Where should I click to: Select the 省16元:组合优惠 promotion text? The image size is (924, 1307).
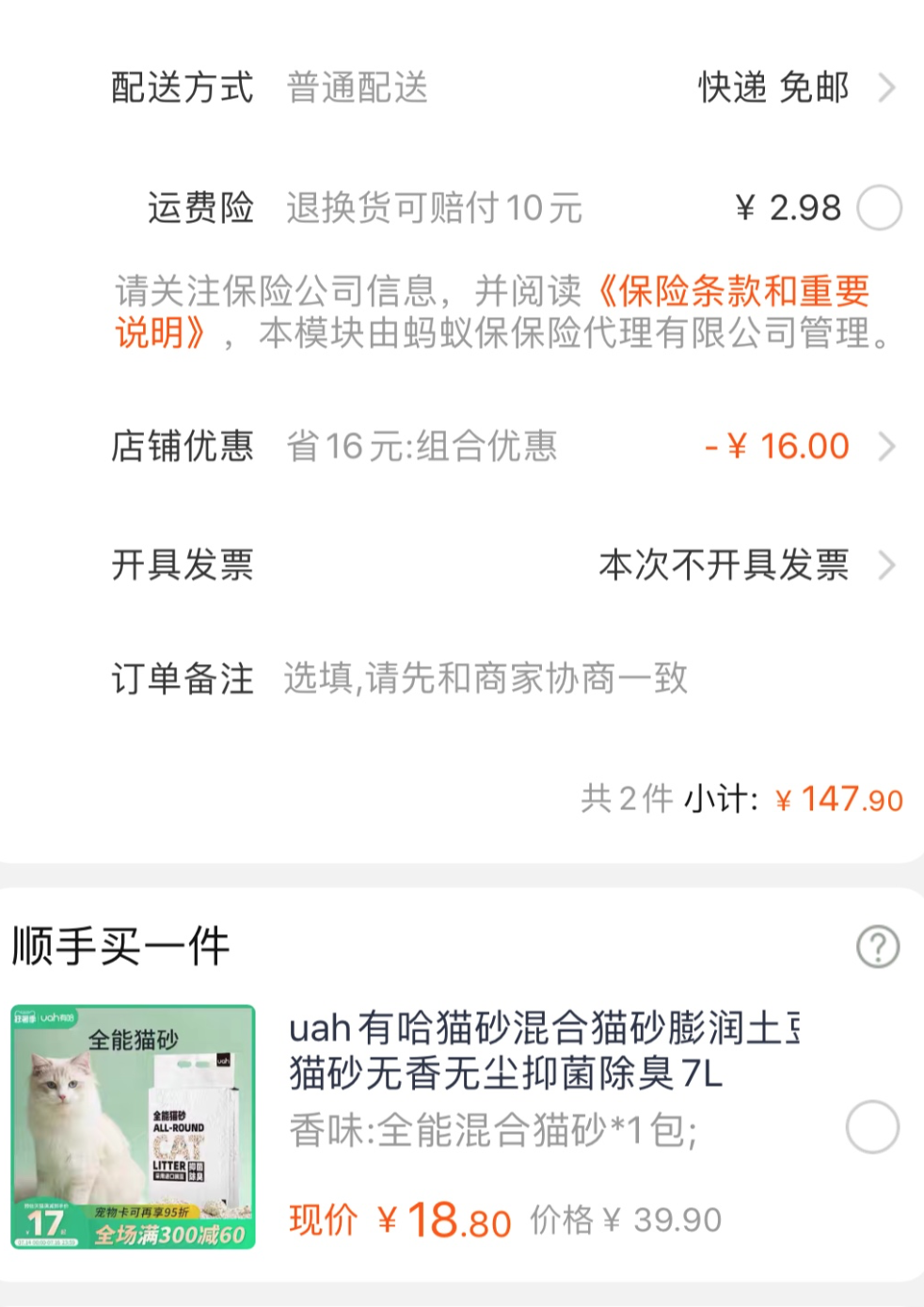(x=422, y=448)
